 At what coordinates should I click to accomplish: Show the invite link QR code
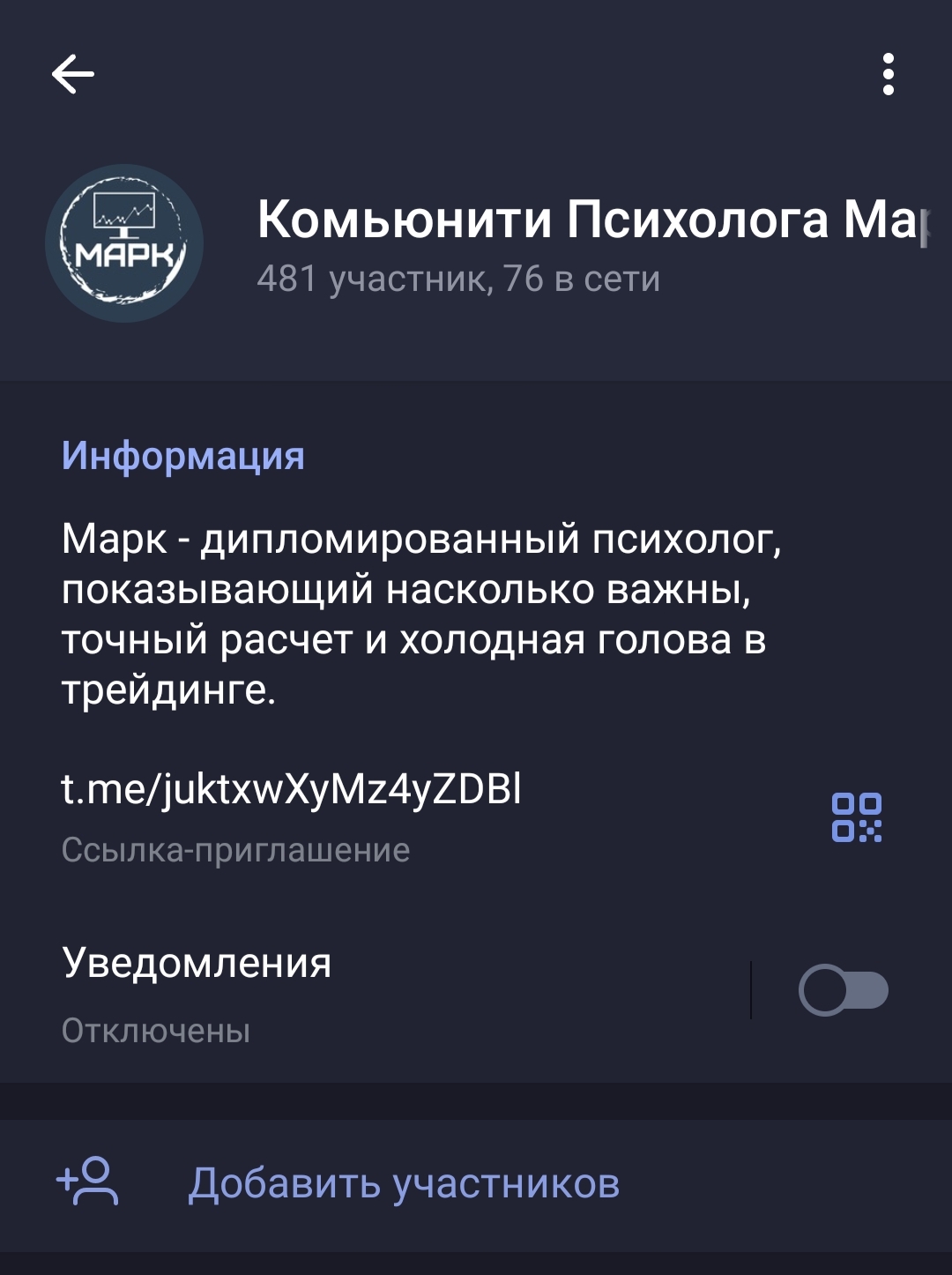856,817
